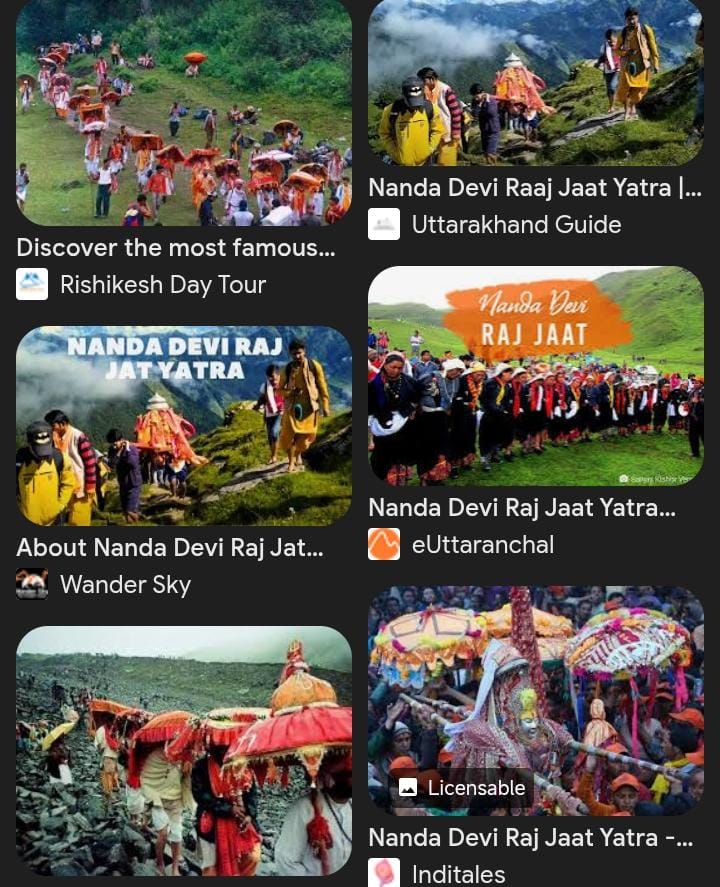
Task: Tap the Licensable badge on the image
Action: click(462, 788)
